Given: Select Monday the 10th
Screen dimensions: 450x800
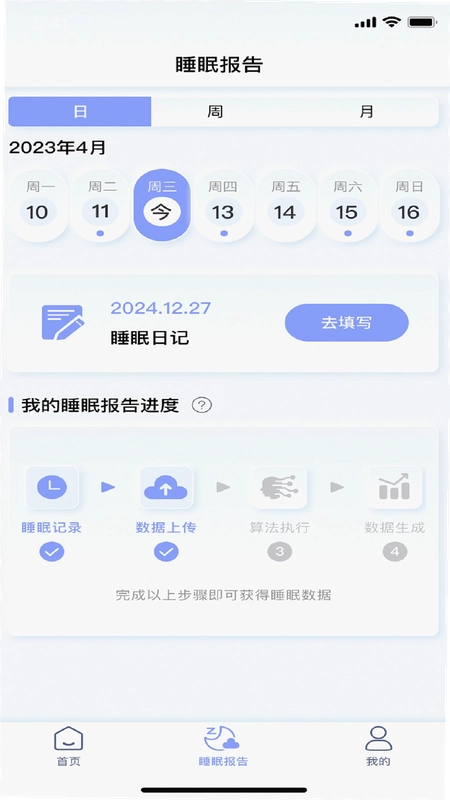Looking at the screenshot, I should (x=38, y=206).
